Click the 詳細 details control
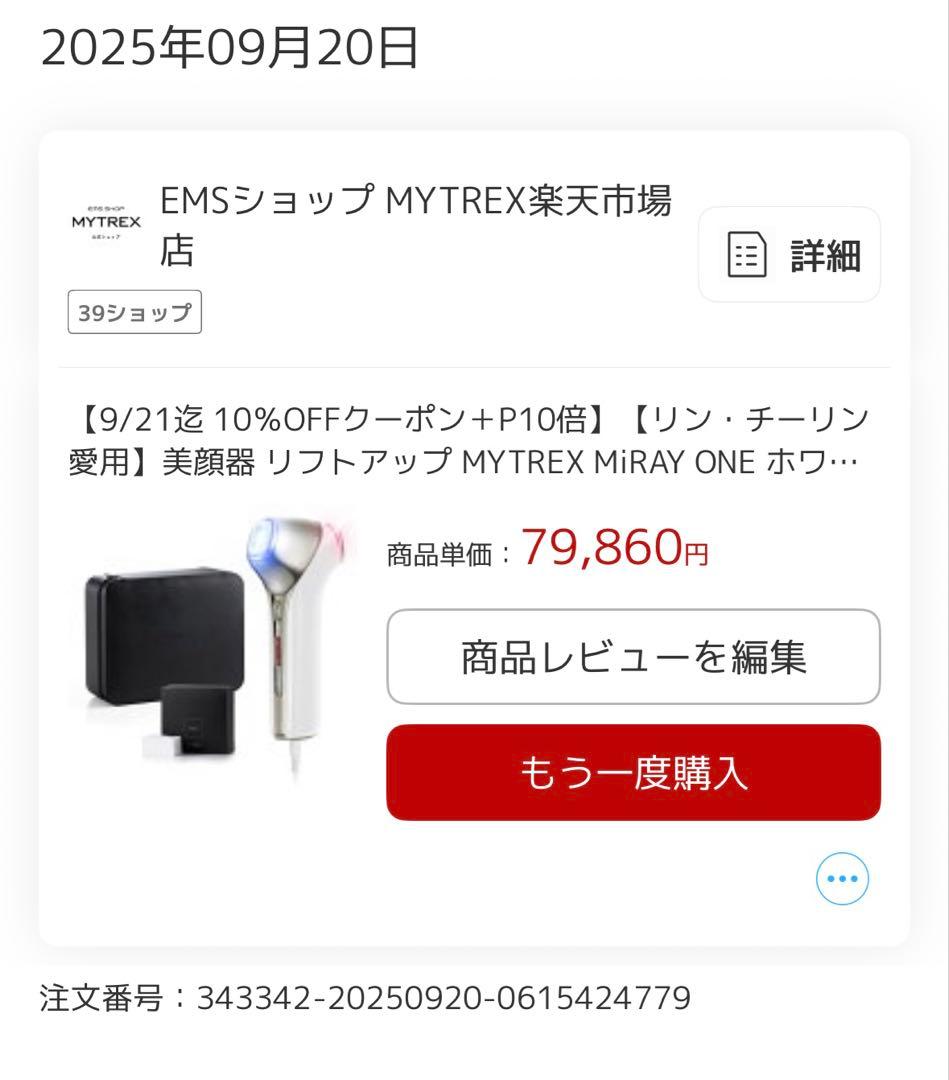Viewport: 949px width, 1080px height. coord(789,255)
